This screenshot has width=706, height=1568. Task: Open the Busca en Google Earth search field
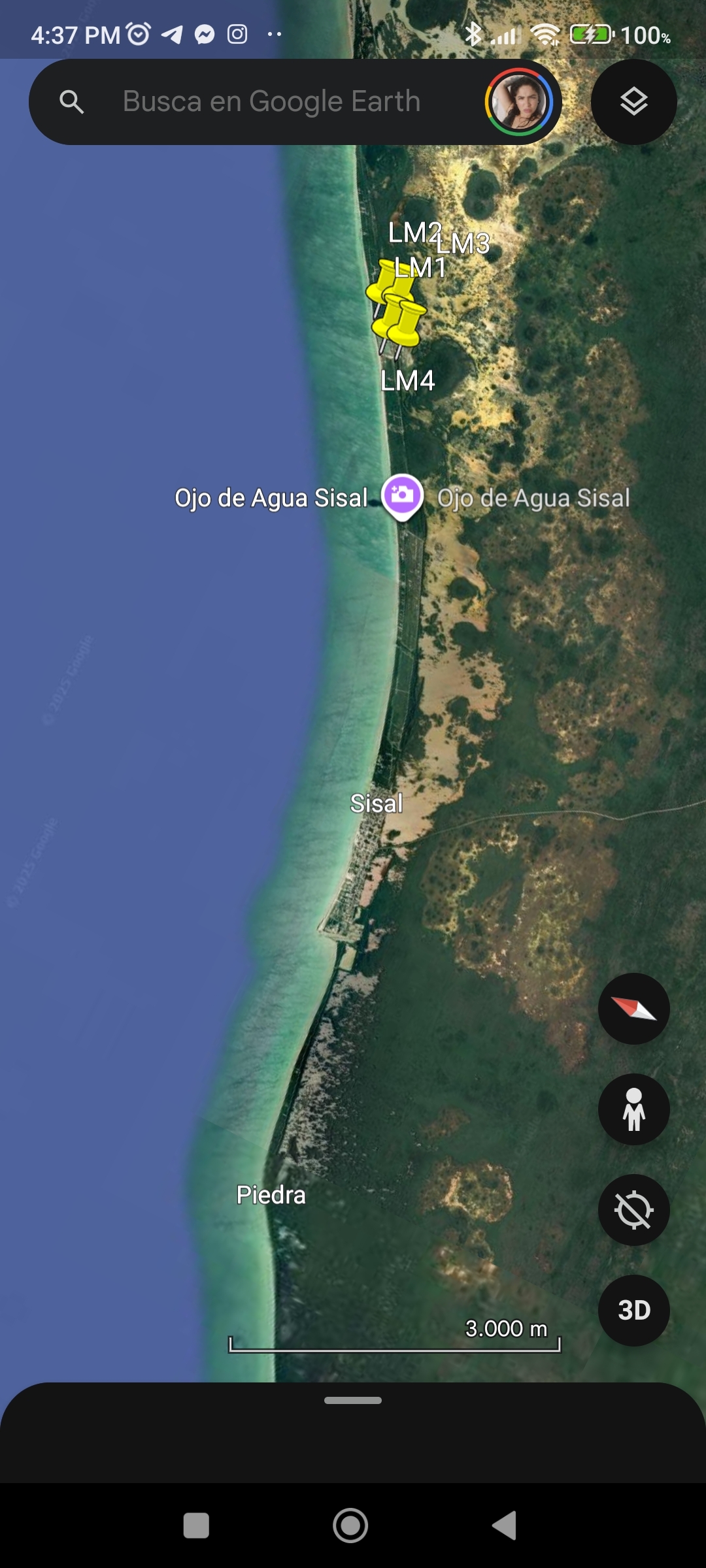[271, 102]
